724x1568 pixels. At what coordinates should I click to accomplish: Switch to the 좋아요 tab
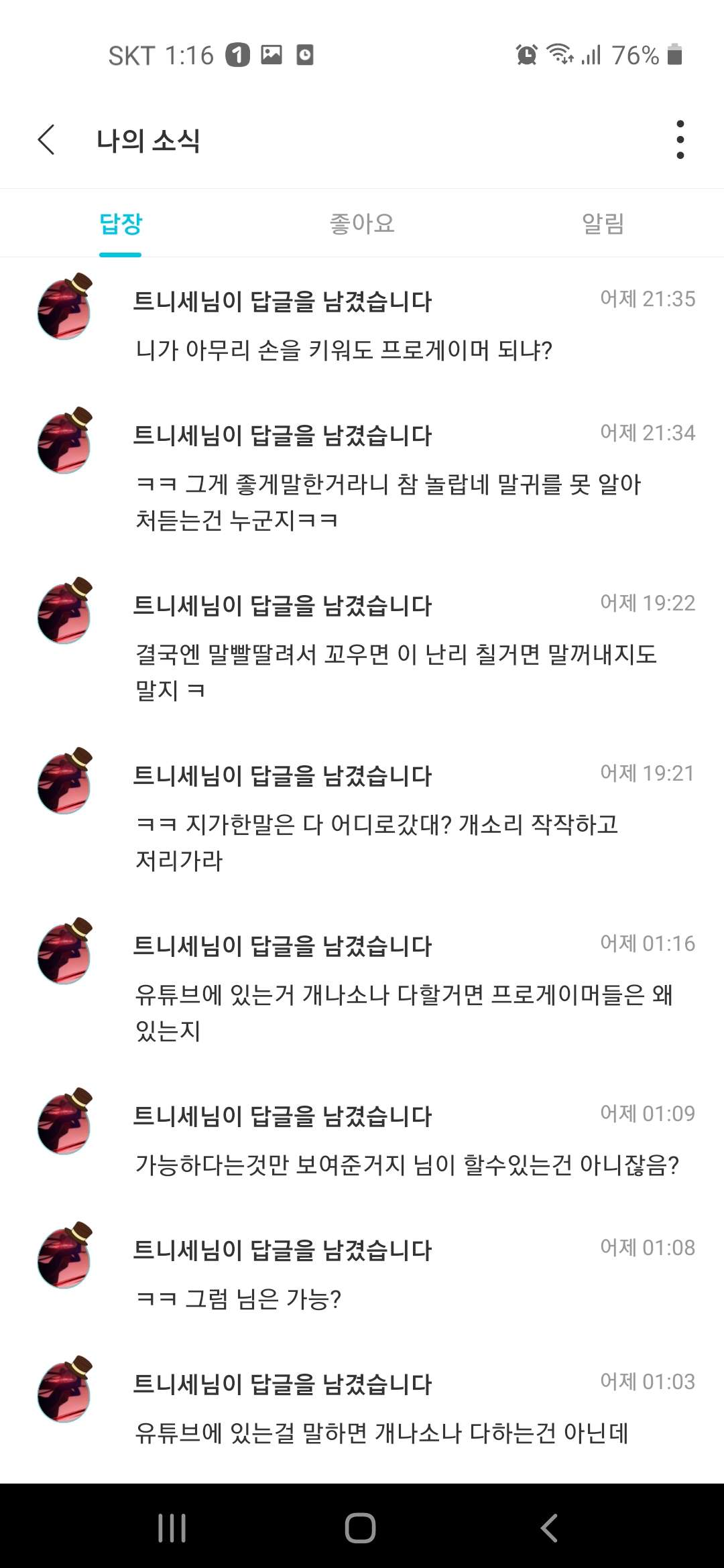coord(362,223)
